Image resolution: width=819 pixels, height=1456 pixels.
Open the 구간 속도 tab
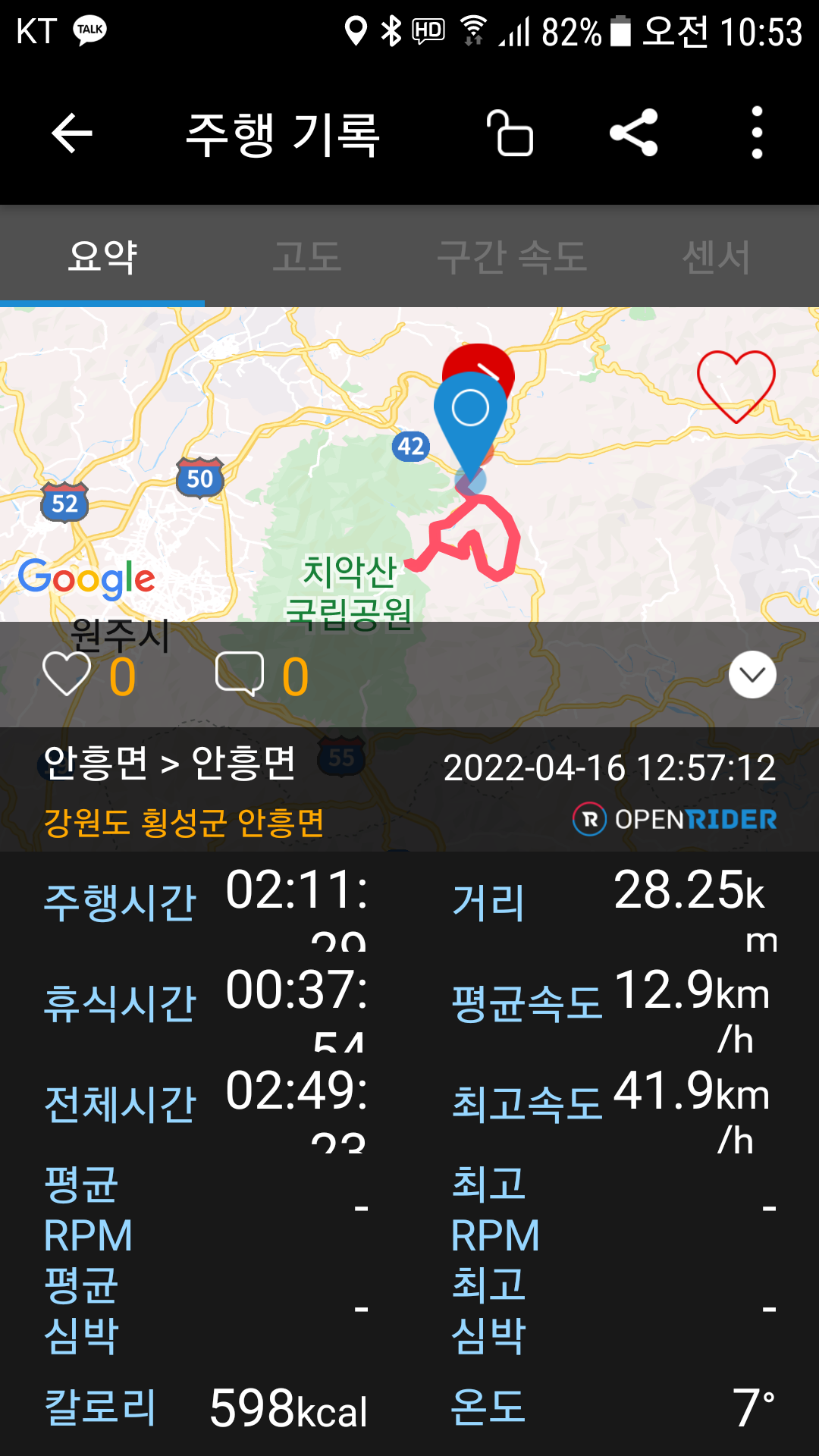point(512,256)
